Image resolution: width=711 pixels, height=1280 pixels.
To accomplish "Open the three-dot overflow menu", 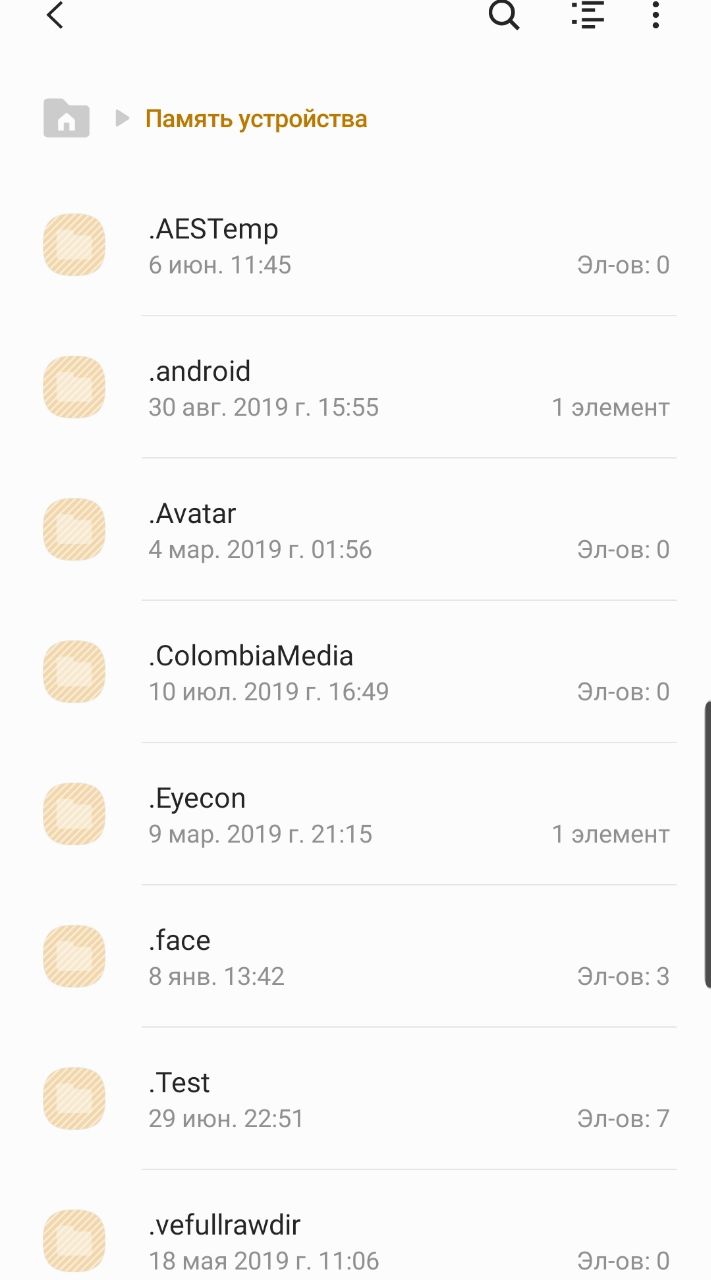I will click(x=656, y=16).
